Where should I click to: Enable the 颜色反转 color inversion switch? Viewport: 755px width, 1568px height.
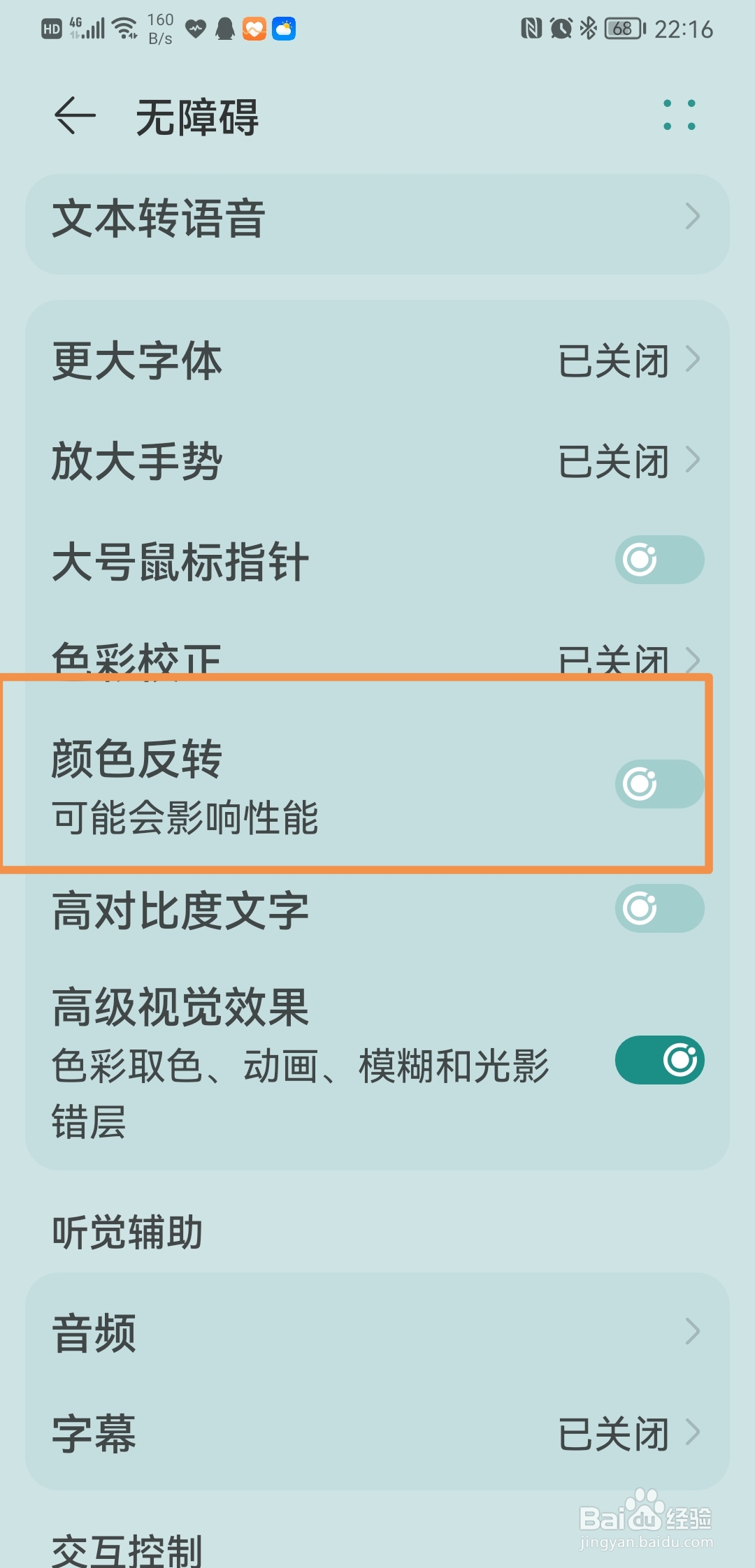[x=658, y=783]
